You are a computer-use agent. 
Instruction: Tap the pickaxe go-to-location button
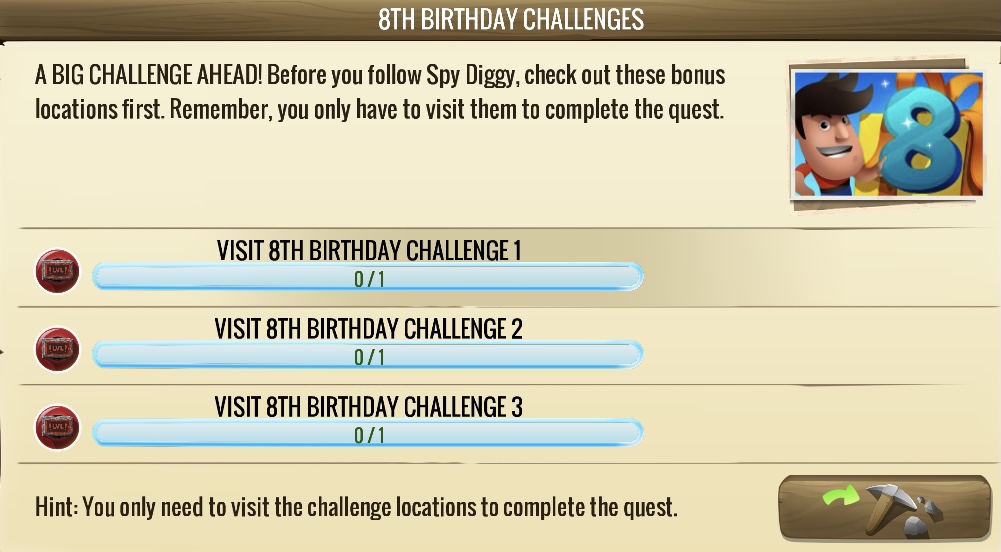tap(884, 507)
